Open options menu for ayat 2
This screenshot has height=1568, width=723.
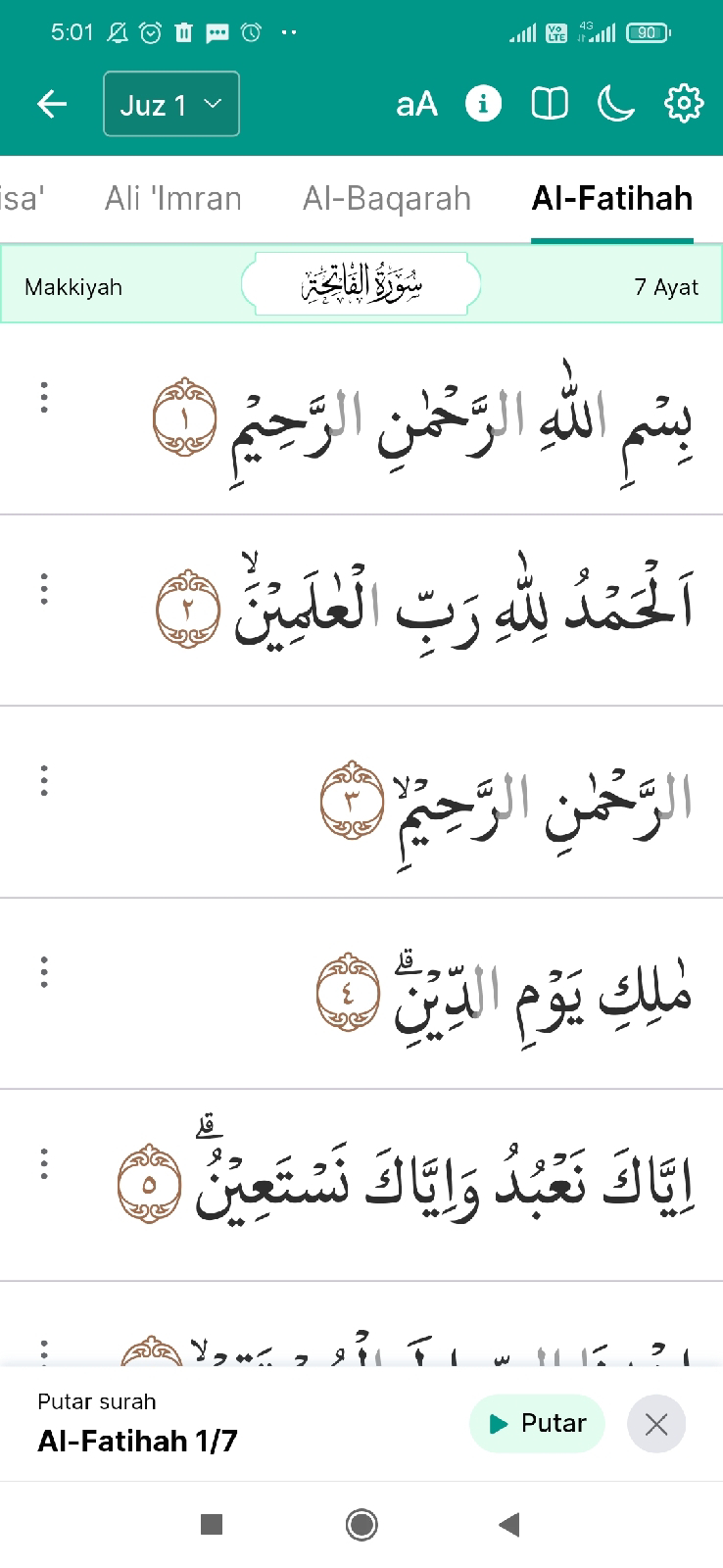[44, 590]
